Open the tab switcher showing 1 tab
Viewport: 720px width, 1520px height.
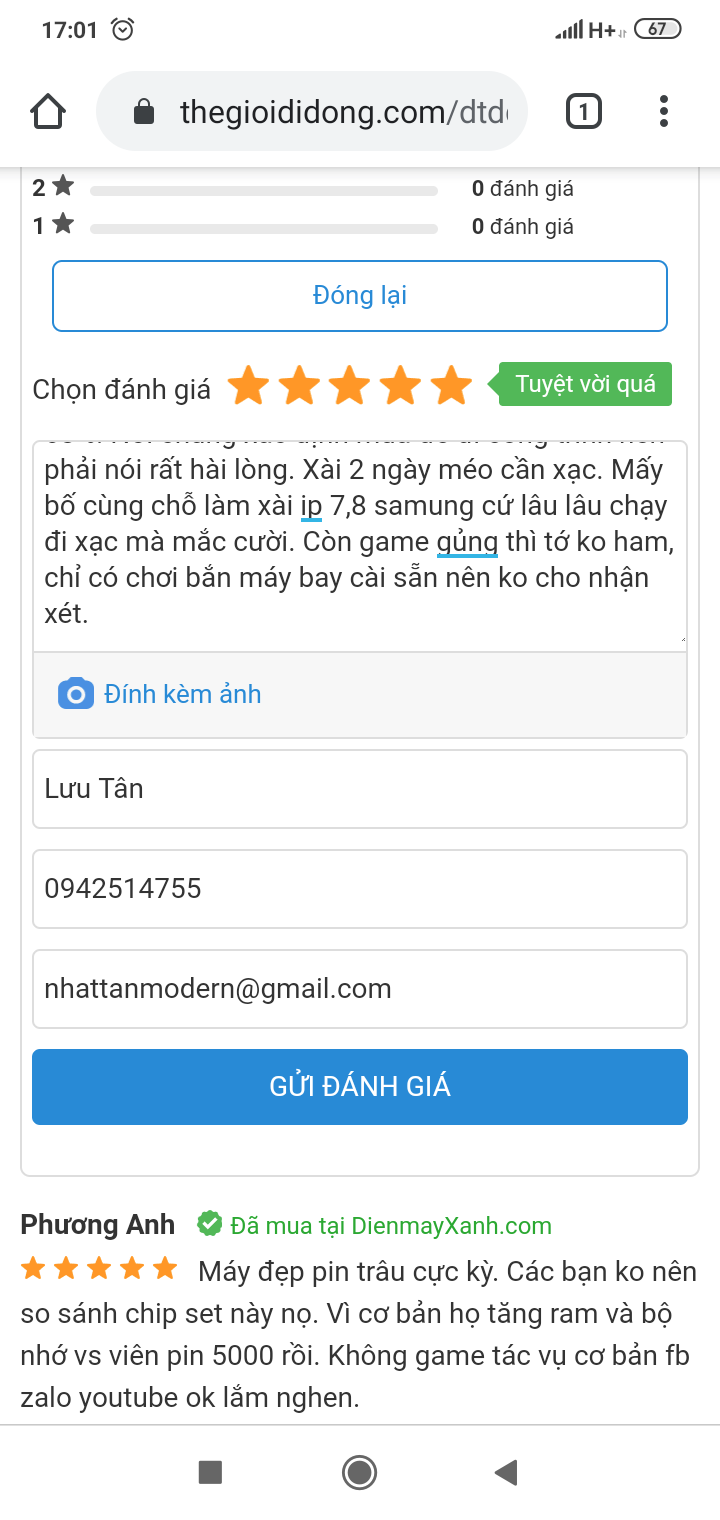[583, 111]
